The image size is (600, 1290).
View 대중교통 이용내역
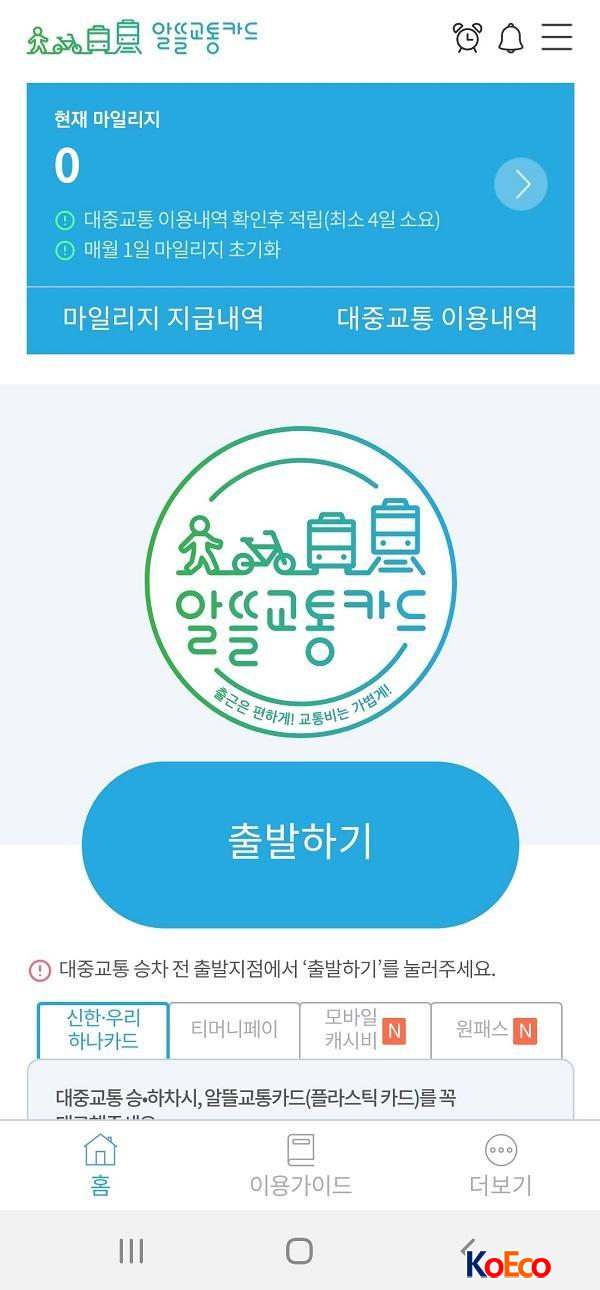pos(437,319)
